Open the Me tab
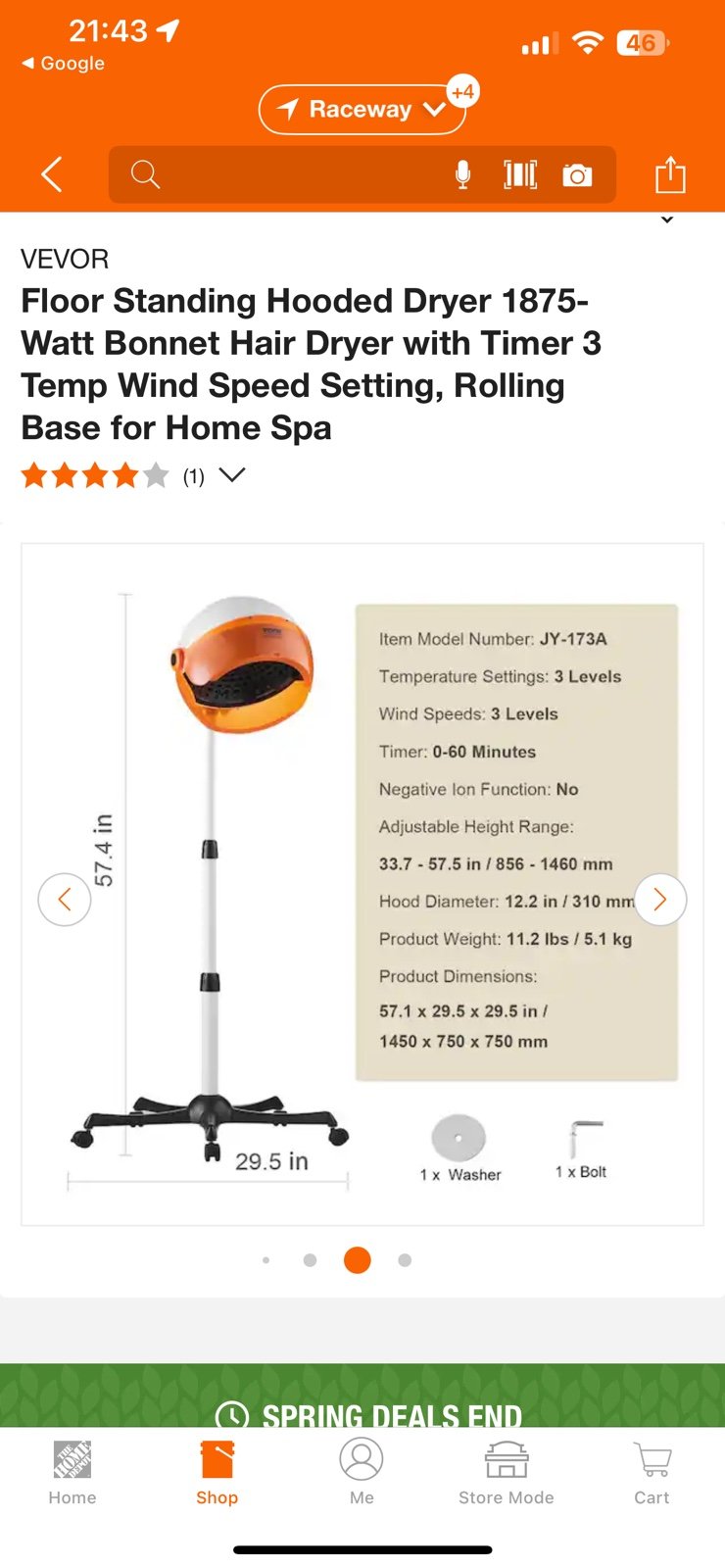Screen dimensions: 725x1568 (x=362, y=1473)
